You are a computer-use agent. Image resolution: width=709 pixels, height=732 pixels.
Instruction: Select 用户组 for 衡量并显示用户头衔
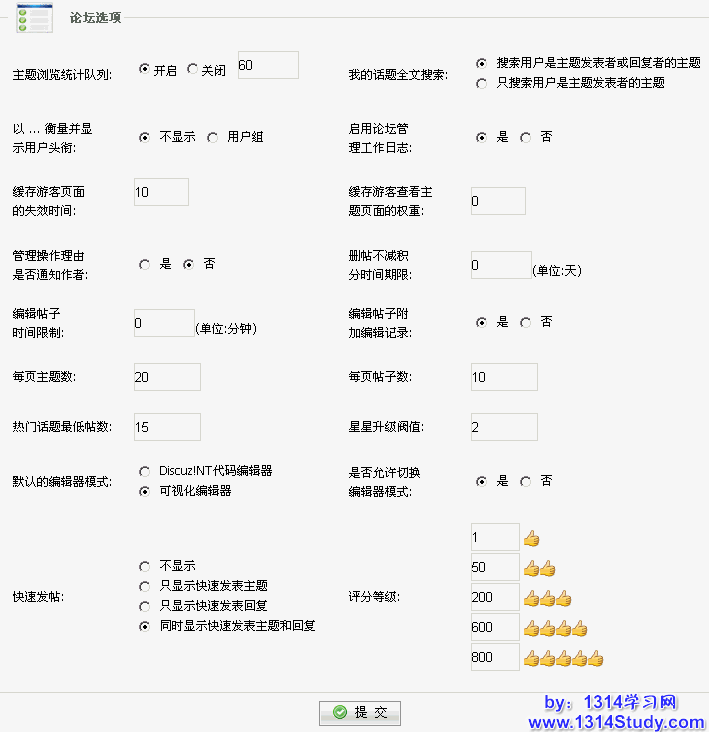[x=212, y=137]
